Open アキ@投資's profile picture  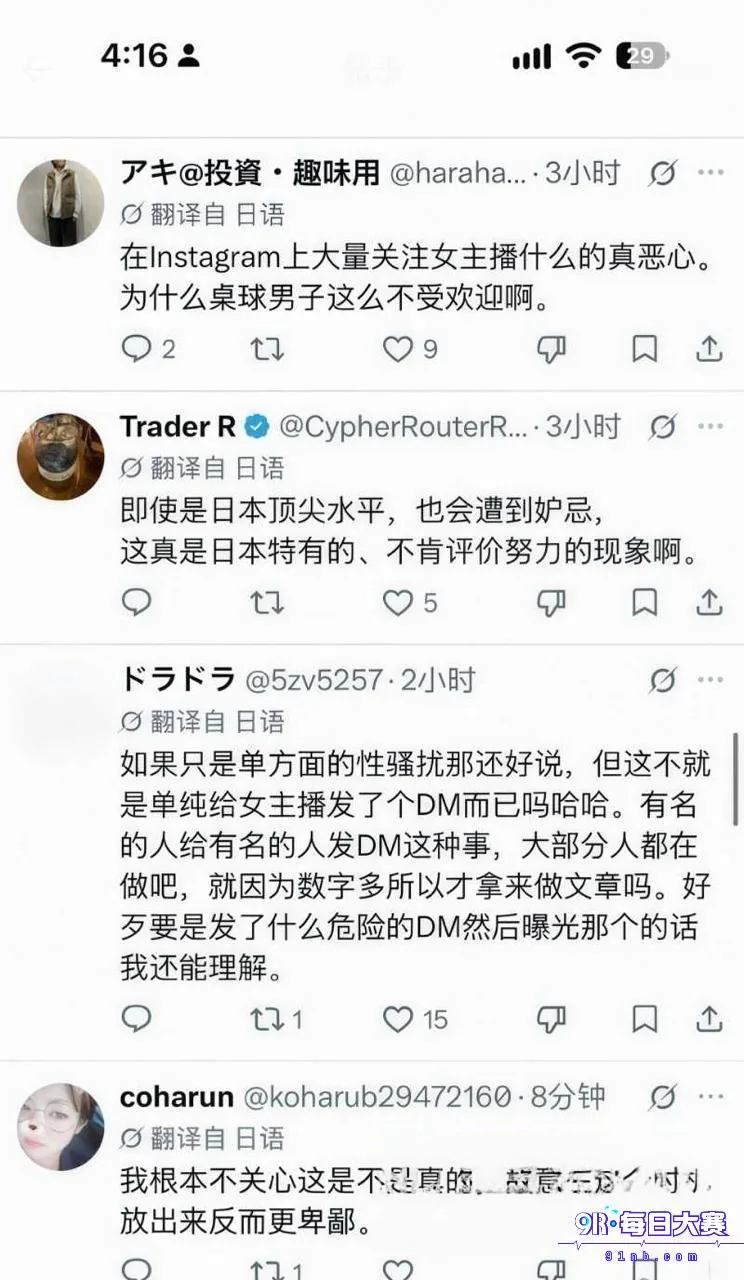[61, 203]
